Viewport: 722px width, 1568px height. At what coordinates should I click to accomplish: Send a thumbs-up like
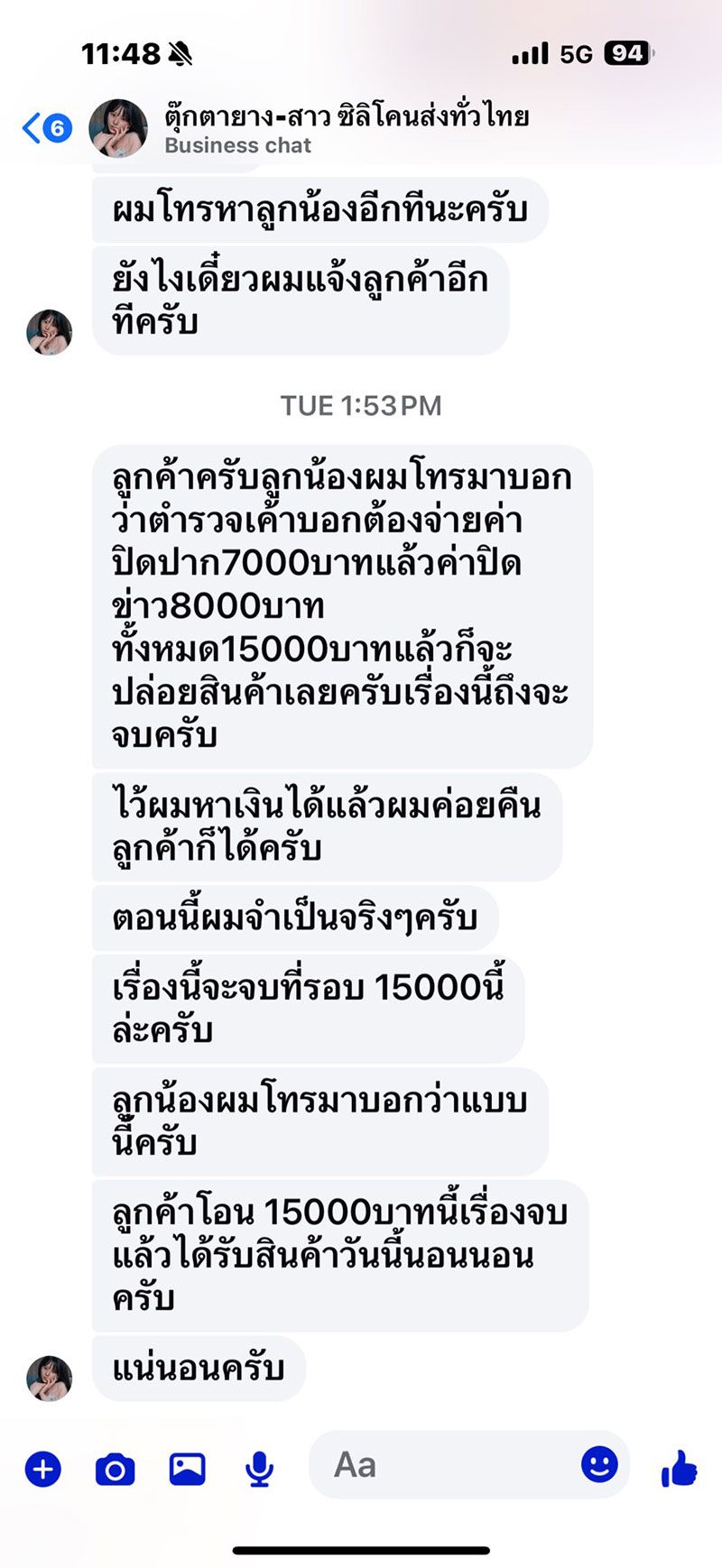[x=679, y=1468]
